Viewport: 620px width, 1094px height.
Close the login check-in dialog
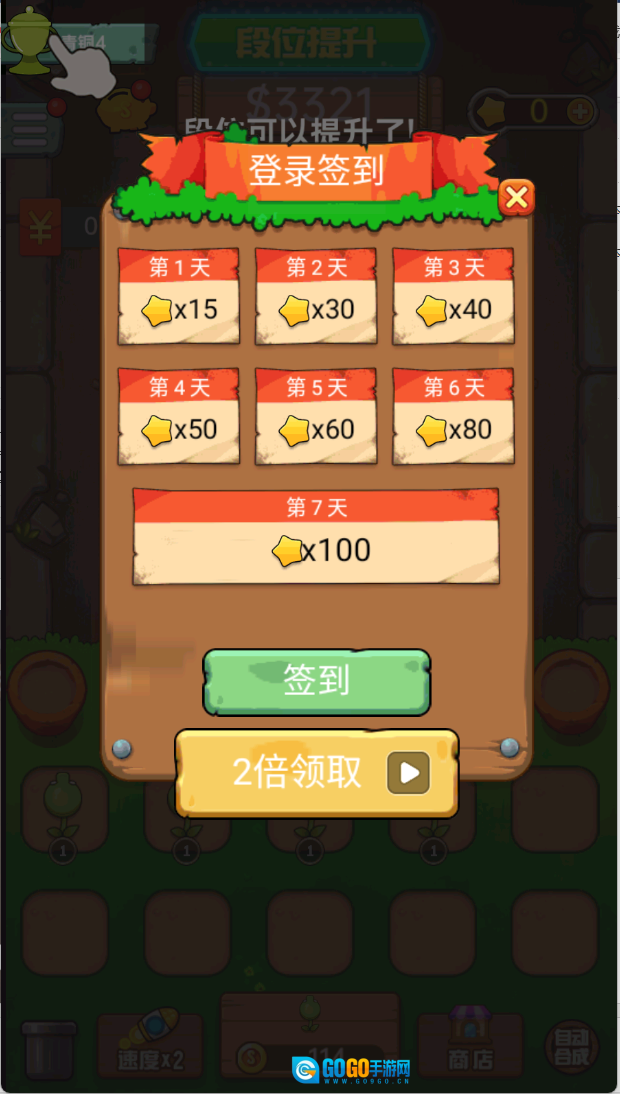coord(516,198)
